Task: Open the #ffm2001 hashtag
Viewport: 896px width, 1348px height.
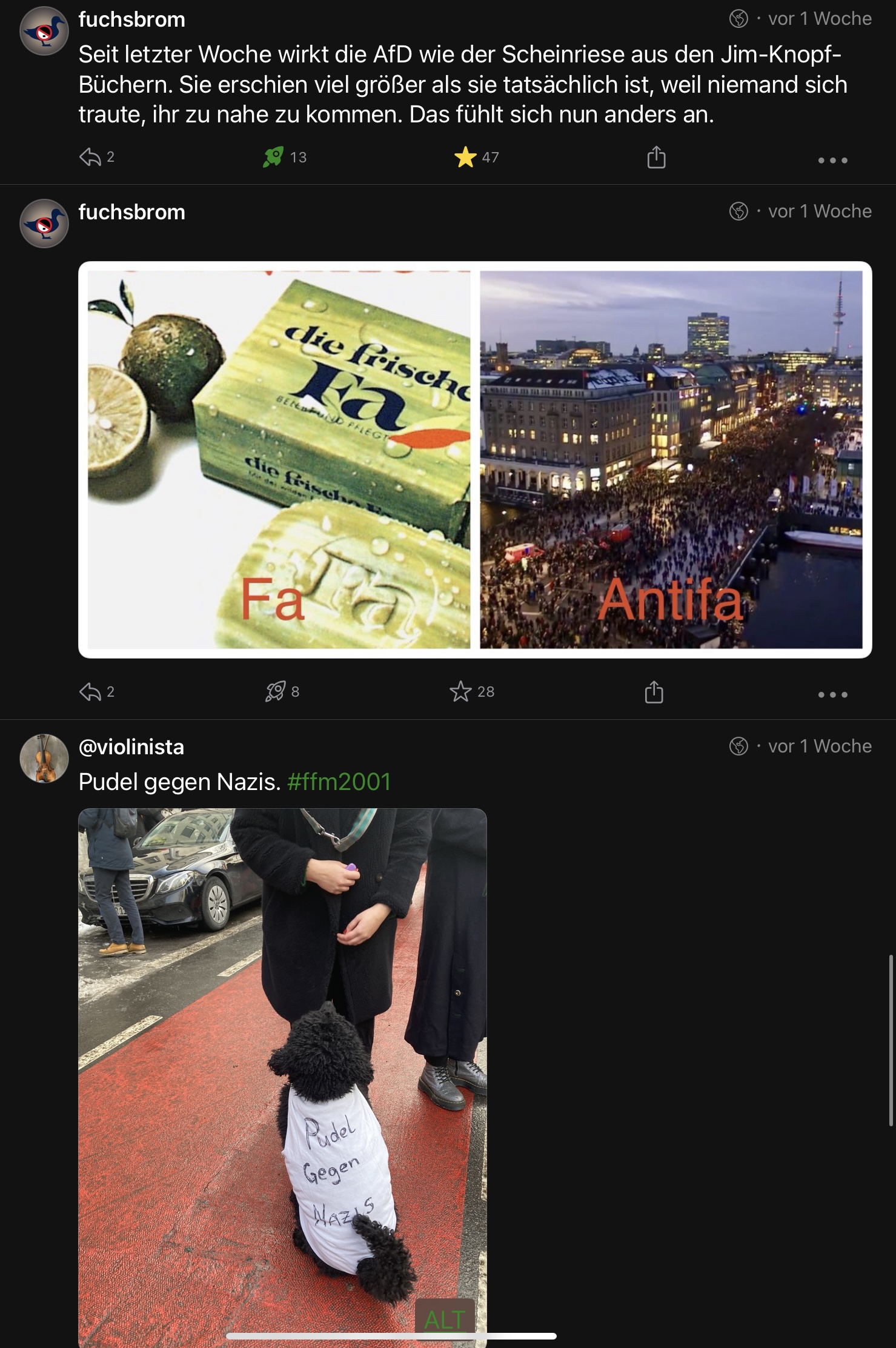Action: tap(339, 782)
